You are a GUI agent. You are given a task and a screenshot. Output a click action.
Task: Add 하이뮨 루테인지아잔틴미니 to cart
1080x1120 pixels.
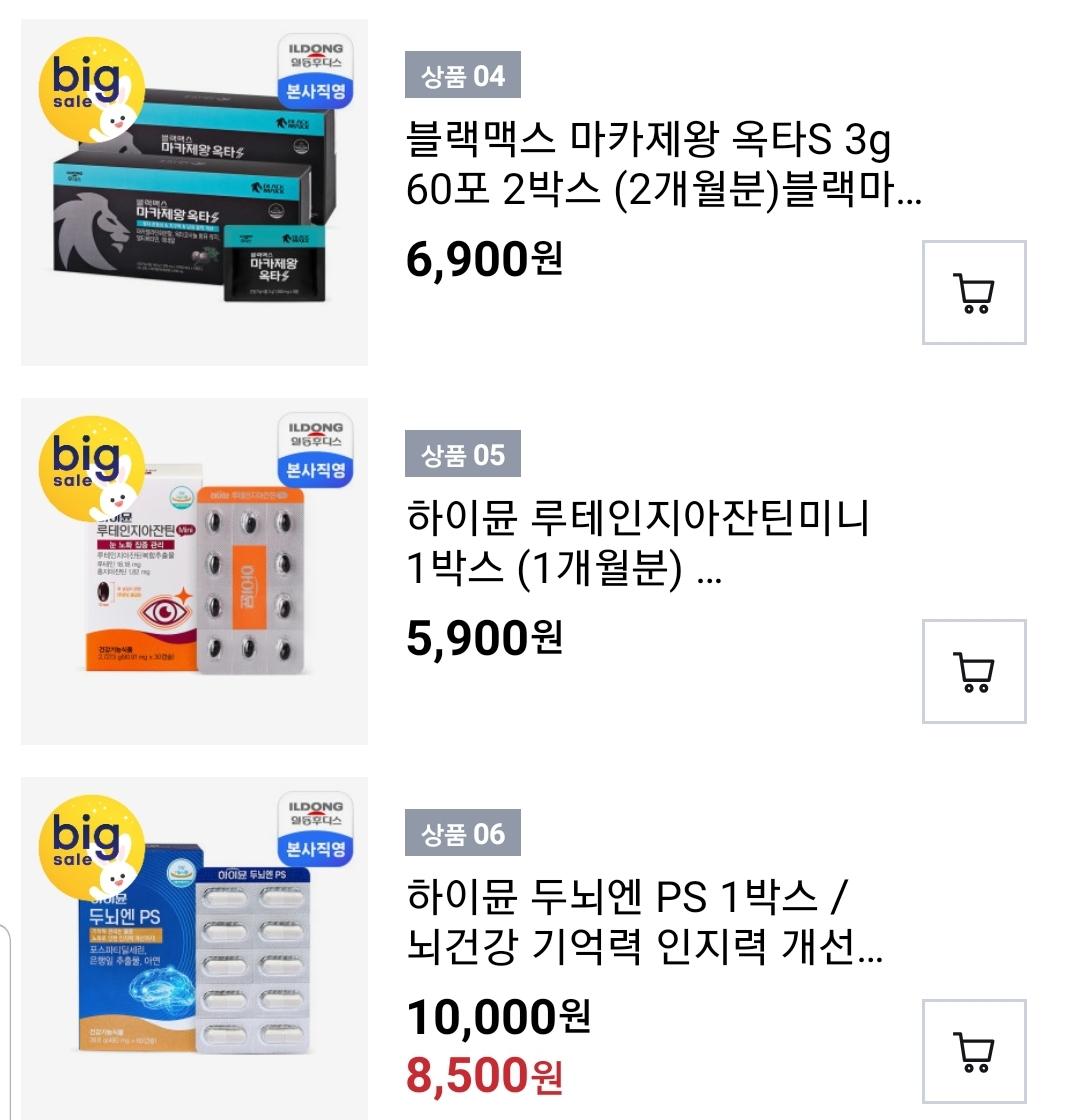(973, 672)
